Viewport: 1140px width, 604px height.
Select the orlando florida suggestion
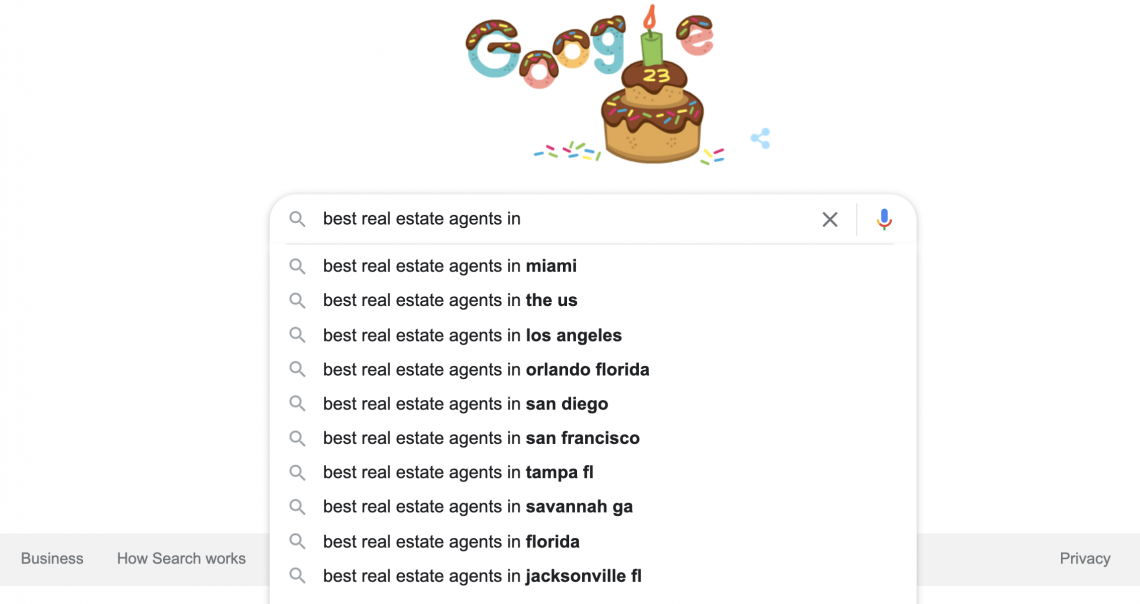(x=486, y=369)
